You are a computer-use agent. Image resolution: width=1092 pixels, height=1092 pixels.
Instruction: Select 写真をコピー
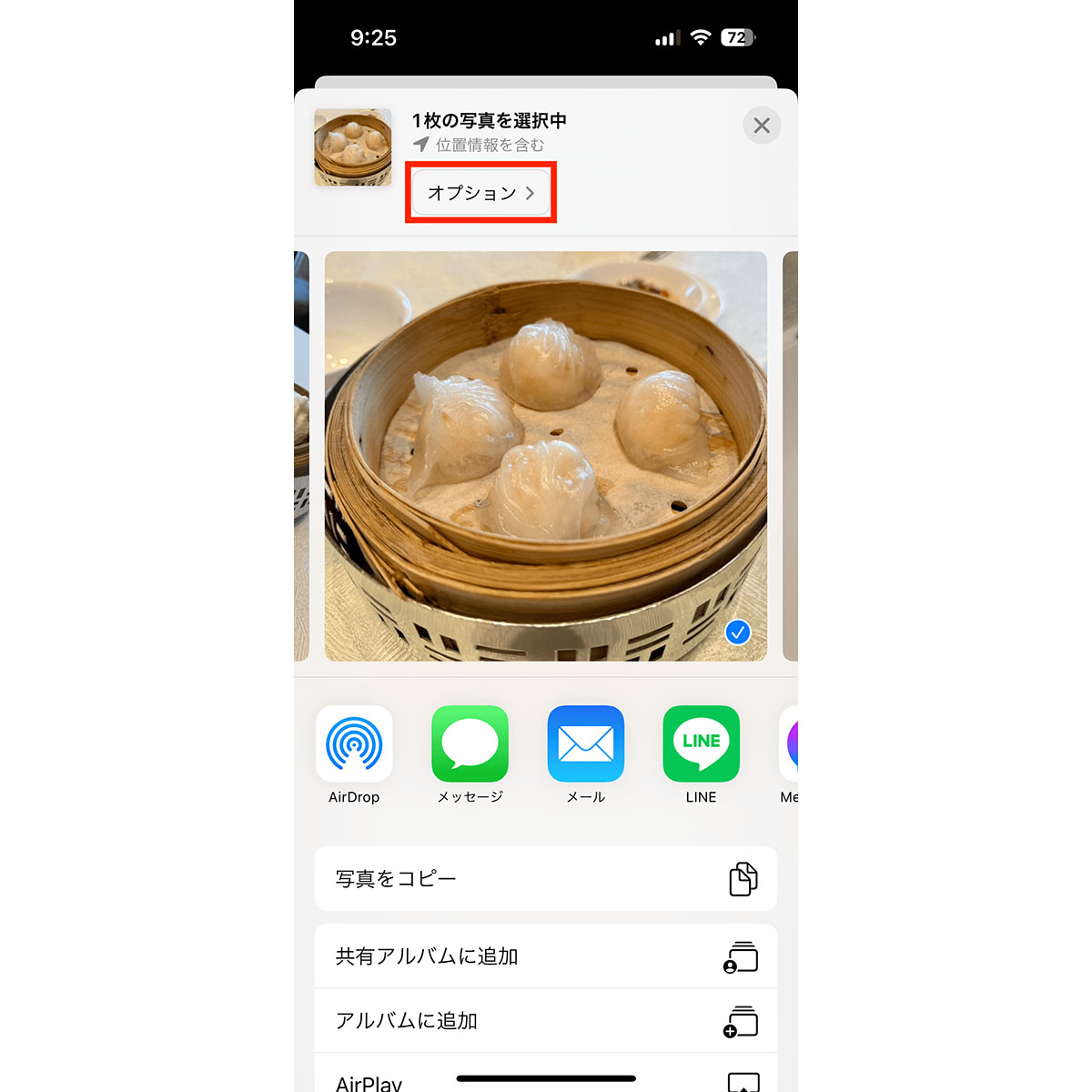[x=546, y=879]
